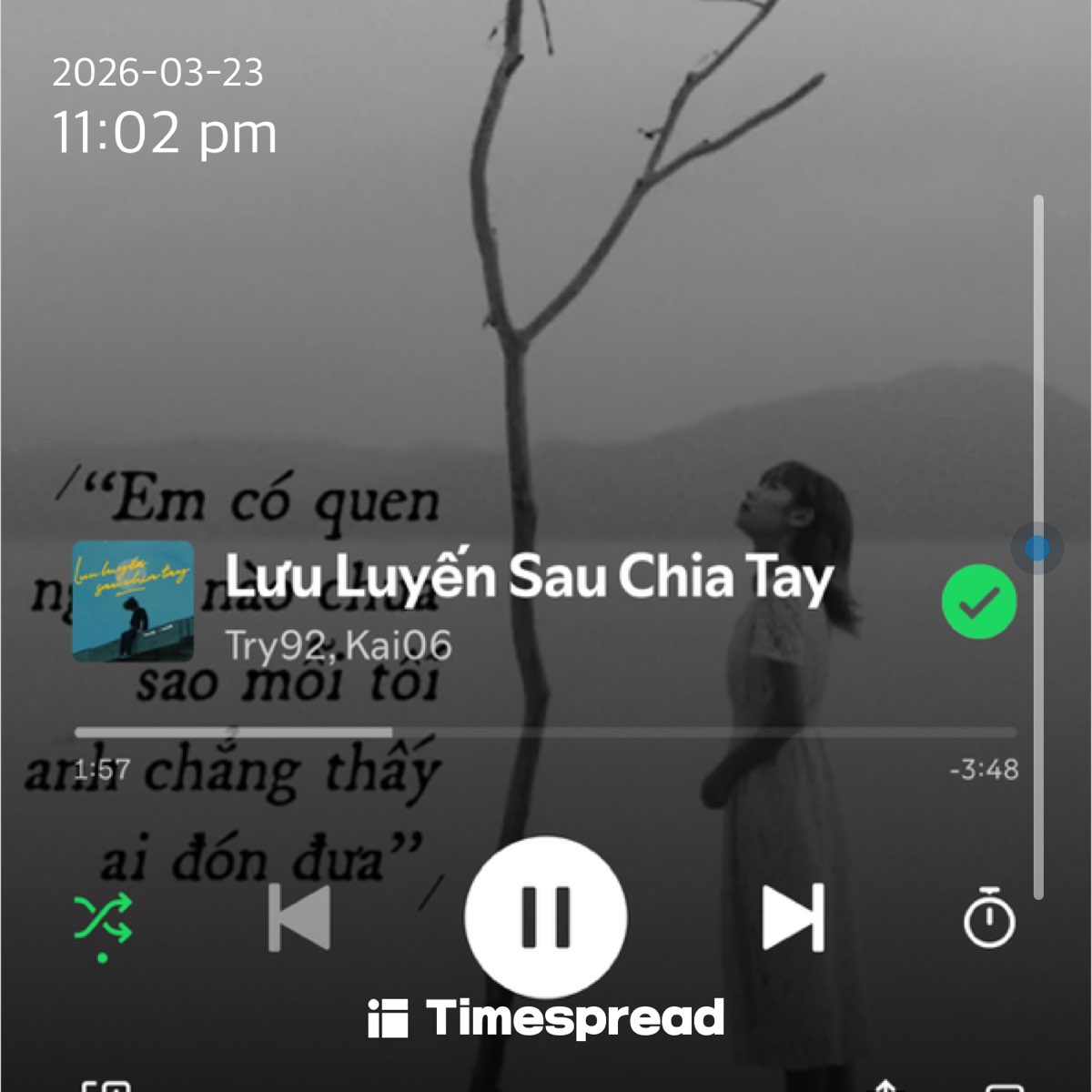Open the Lưu Luyến Sau Chia Tay album art
The width and height of the screenshot is (1092, 1092).
133,602
